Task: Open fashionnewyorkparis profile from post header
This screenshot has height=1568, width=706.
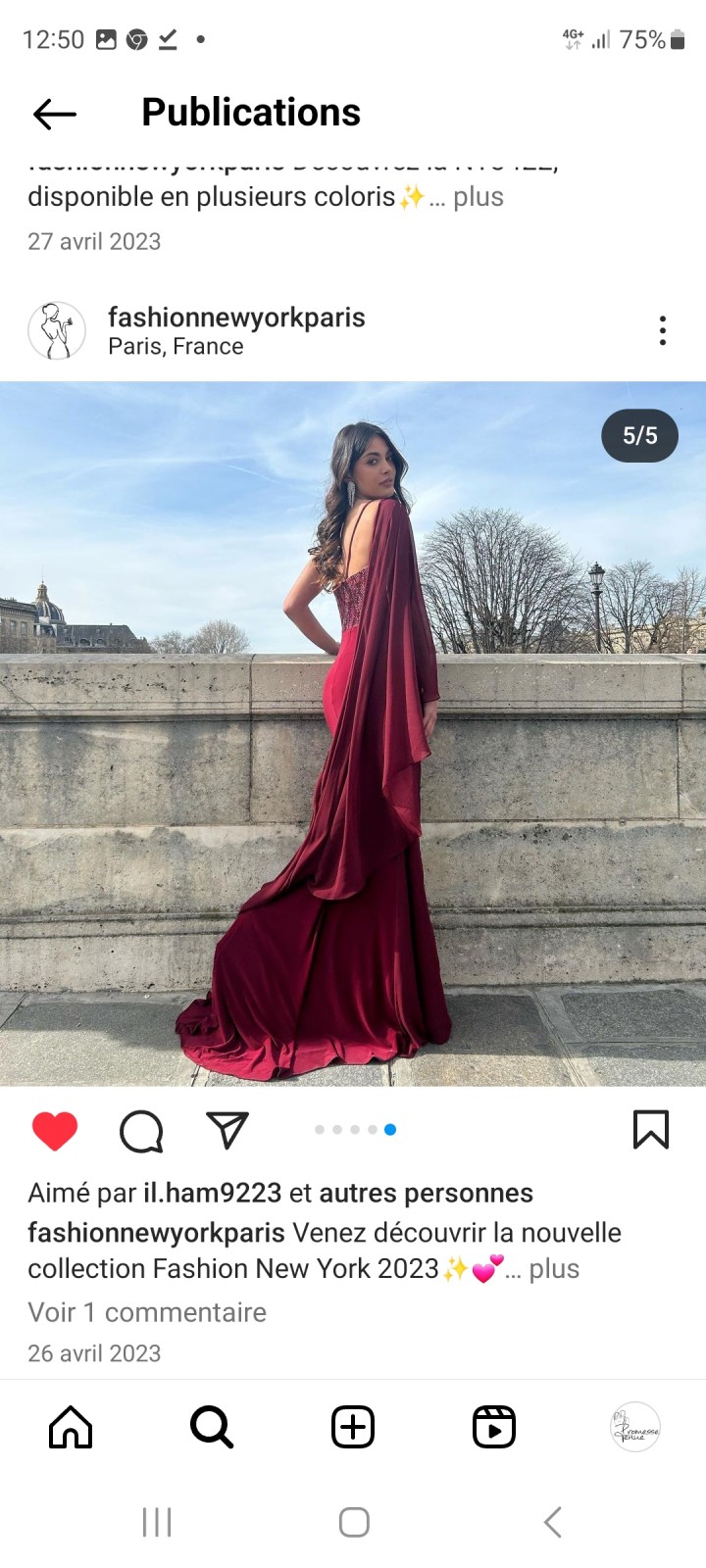Action: [x=235, y=318]
